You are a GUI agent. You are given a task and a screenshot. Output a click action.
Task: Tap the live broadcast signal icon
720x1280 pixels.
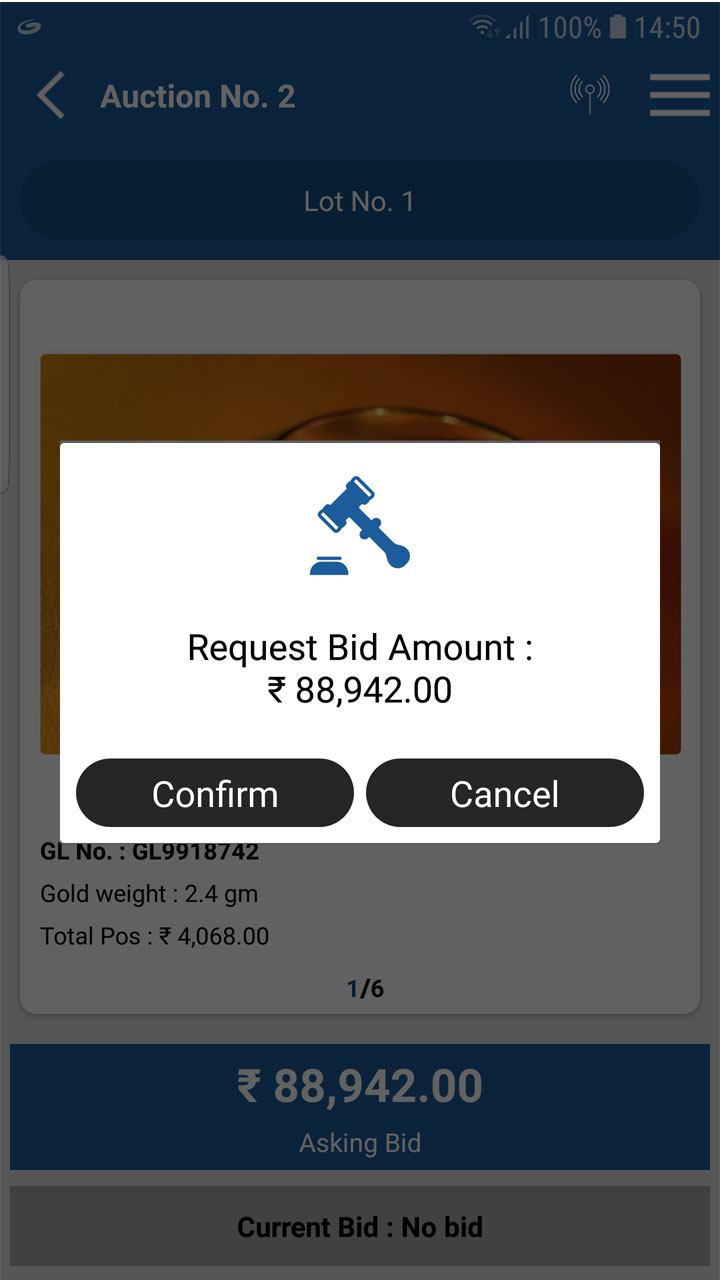[x=590, y=95]
